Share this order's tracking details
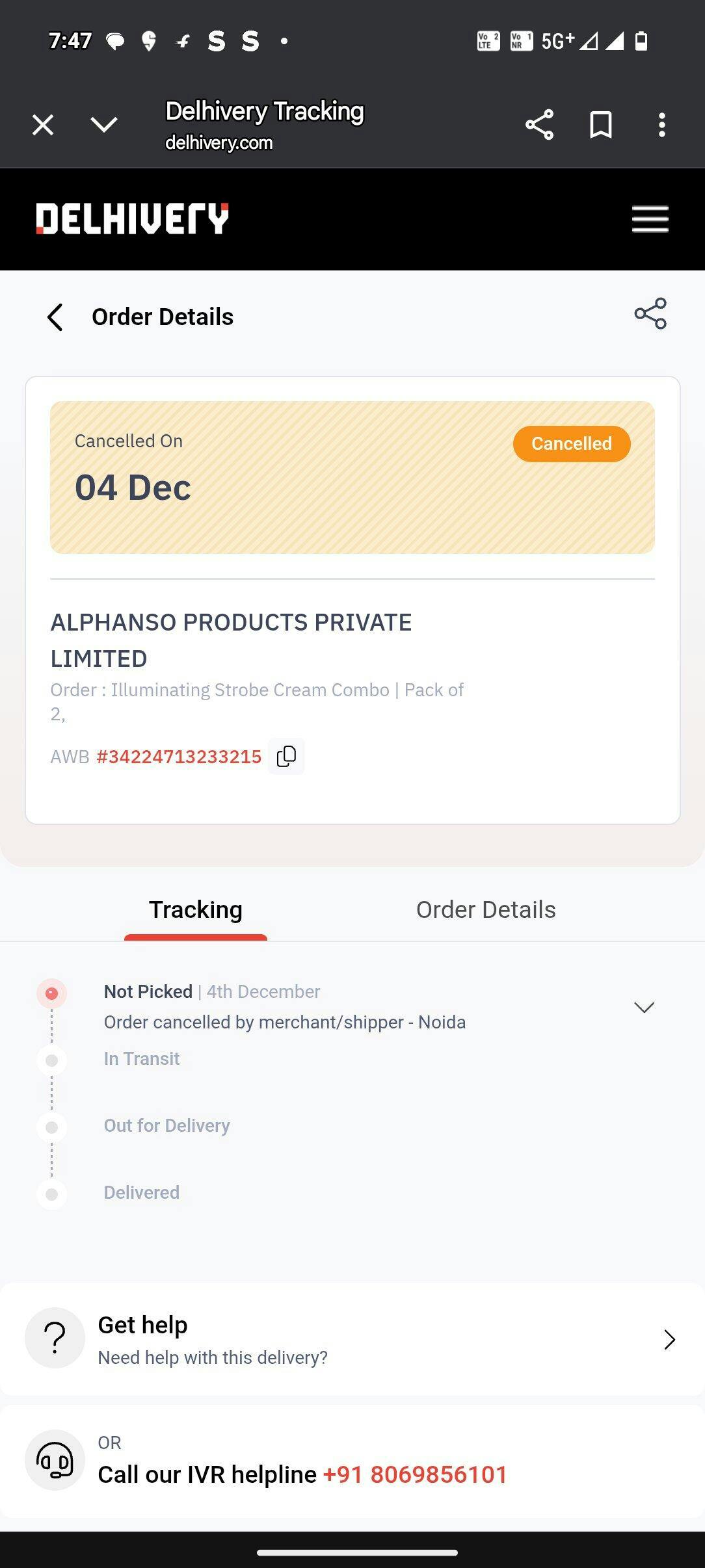 tap(650, 314)
